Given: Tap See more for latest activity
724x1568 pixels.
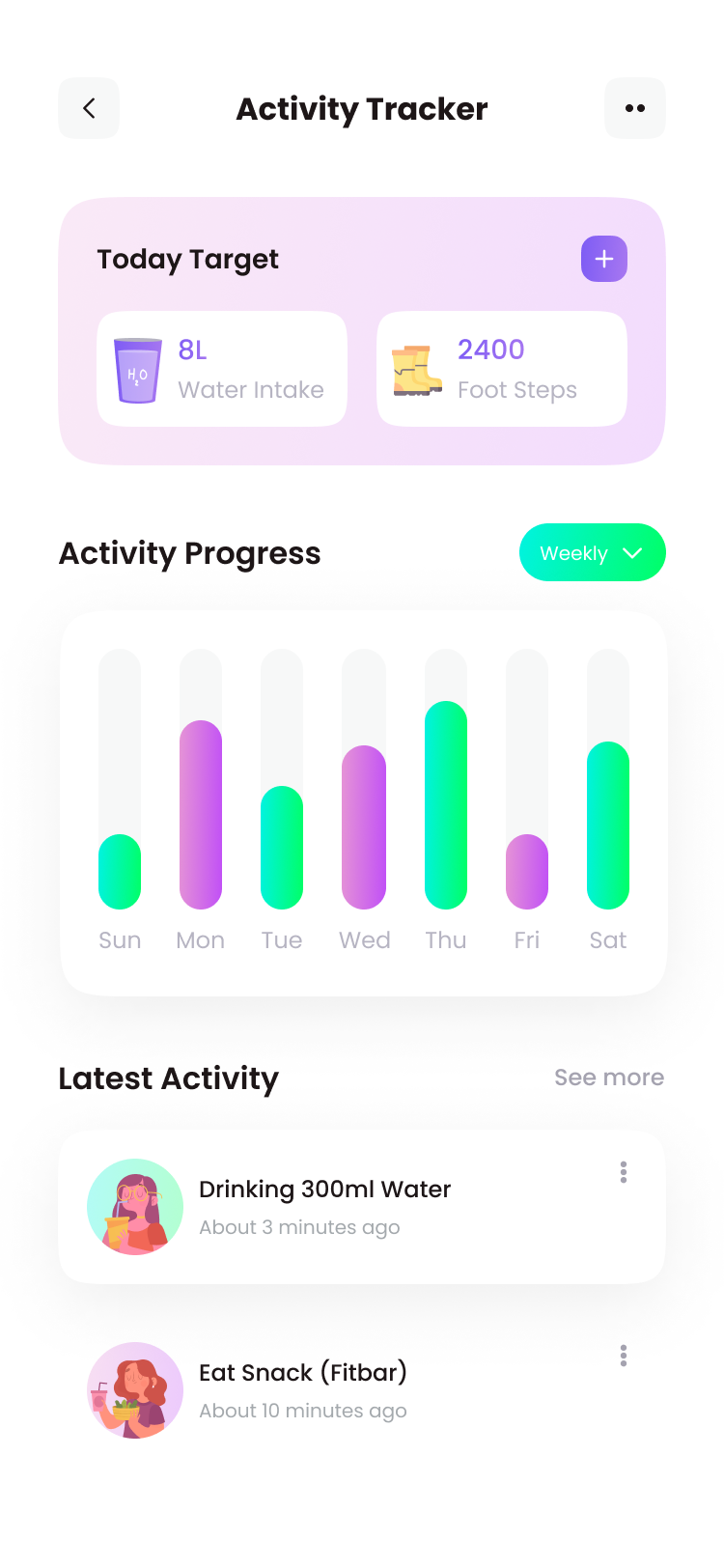Looking at the screenshot, I should coord(609,1078).
